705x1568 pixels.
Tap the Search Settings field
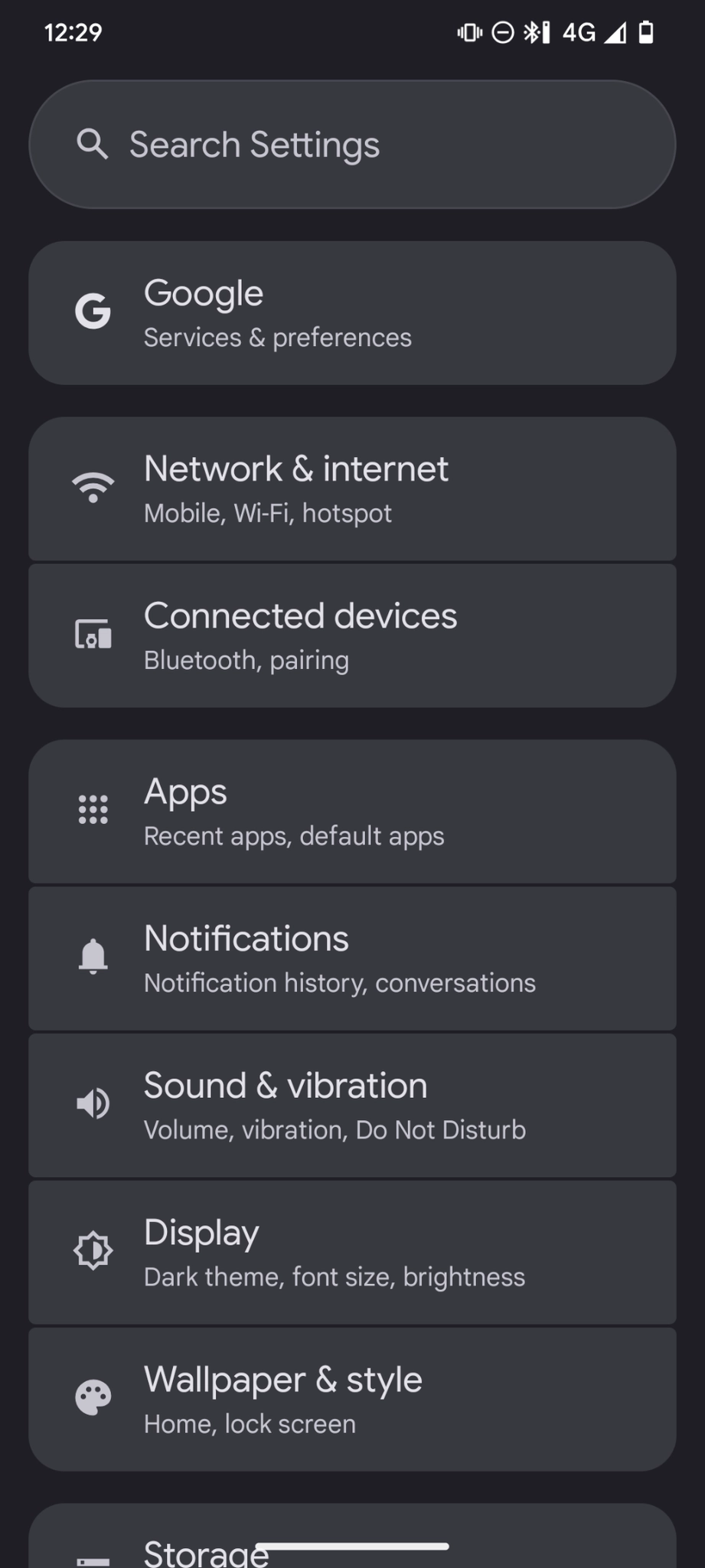pyautogui.click(x=352, y=145)
